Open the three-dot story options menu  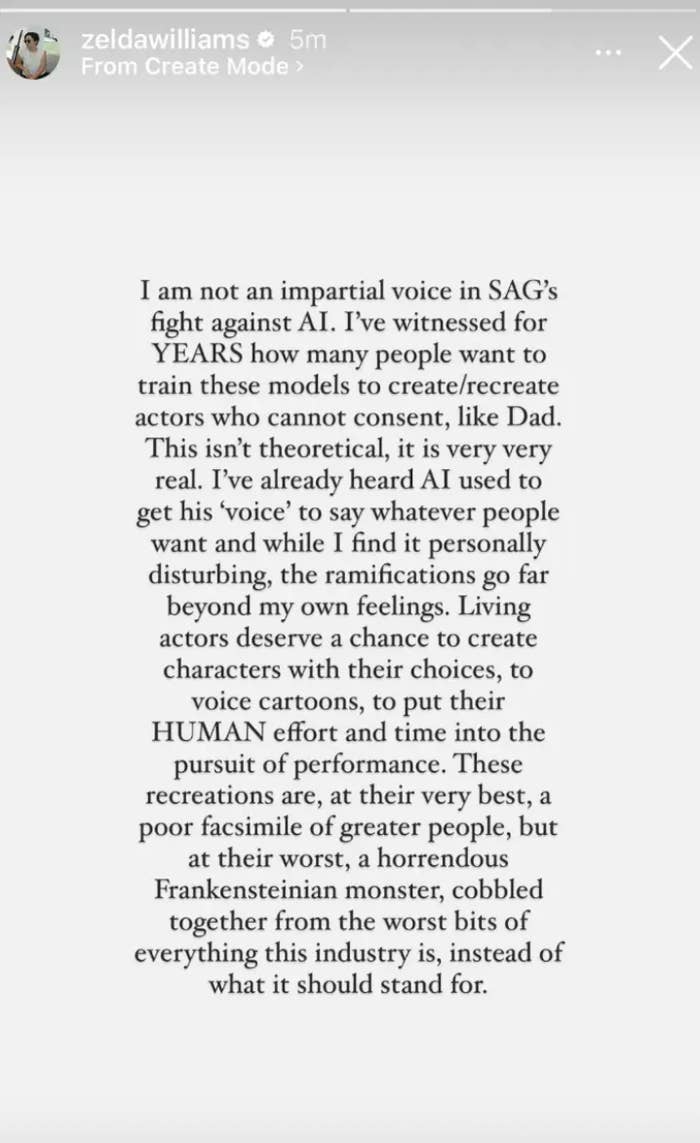[x=608, y=52]
